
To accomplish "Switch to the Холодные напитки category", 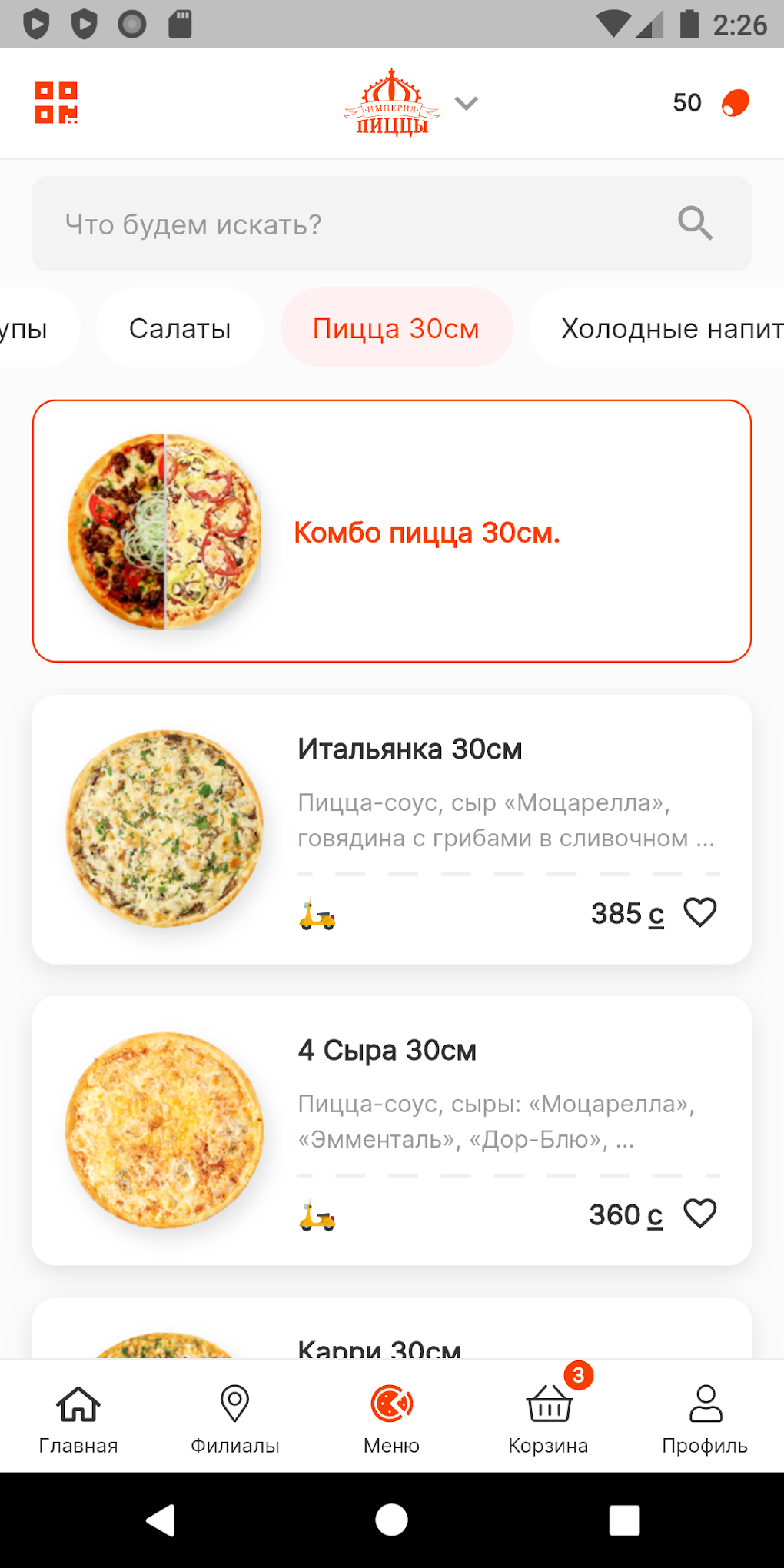I will [669, 328].
